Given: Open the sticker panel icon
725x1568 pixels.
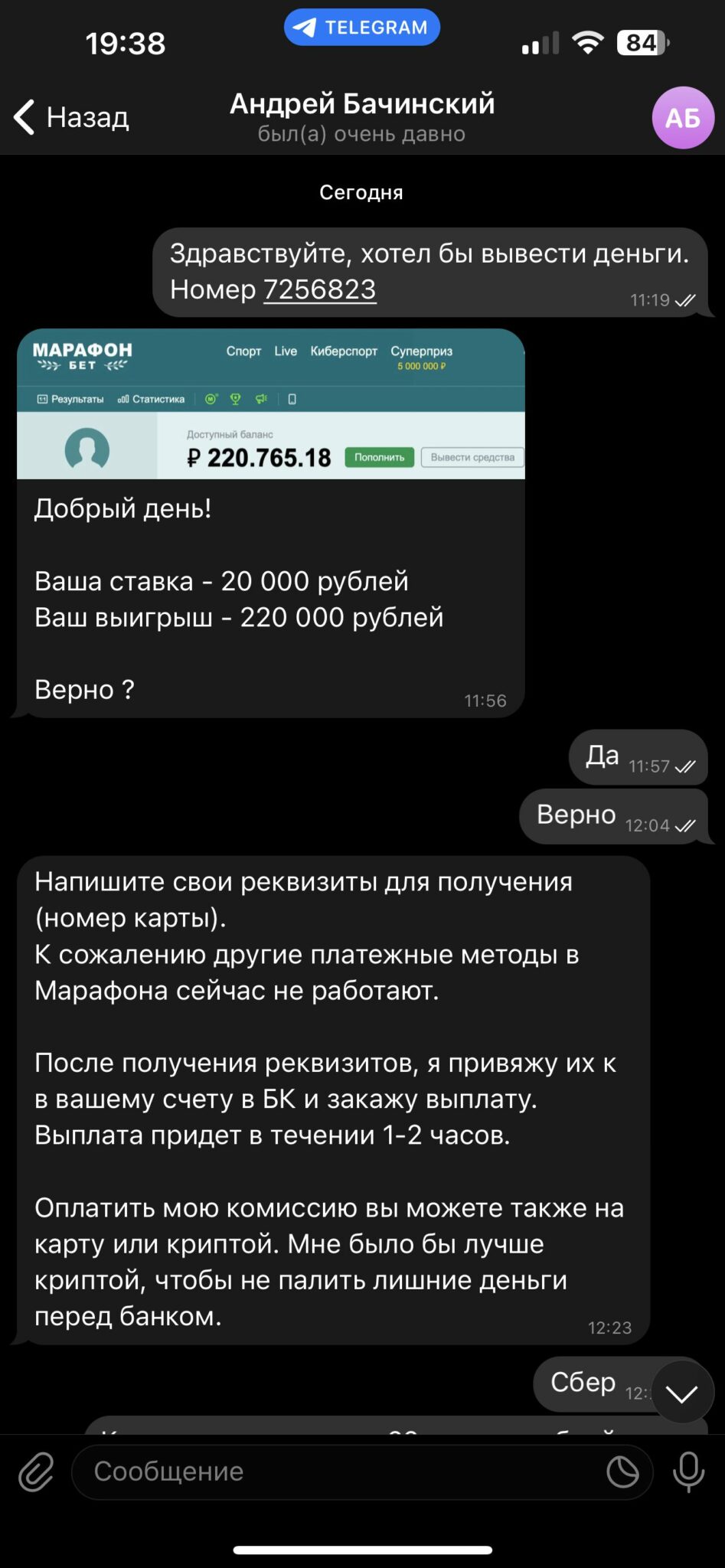Looking at the screenshot, I should [x=622, y=1472].
